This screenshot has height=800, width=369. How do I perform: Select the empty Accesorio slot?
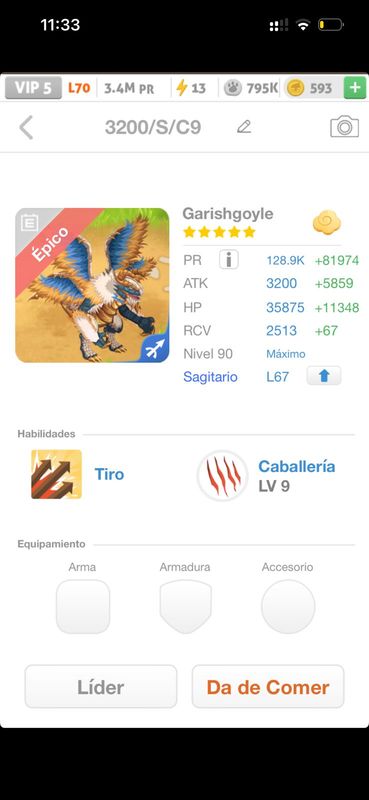(x=288, y=606)
